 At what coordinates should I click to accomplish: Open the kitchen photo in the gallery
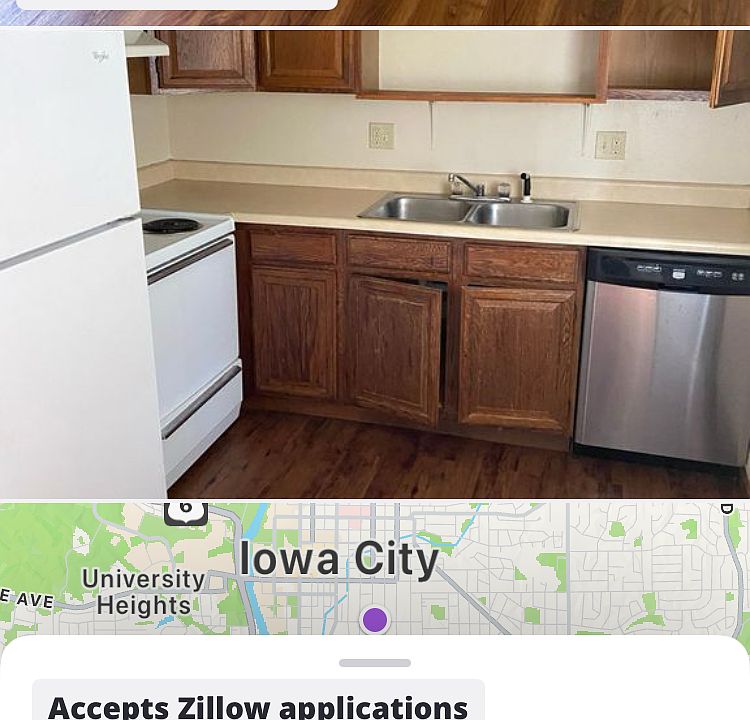pyautogui.click(x=375, y=265)
